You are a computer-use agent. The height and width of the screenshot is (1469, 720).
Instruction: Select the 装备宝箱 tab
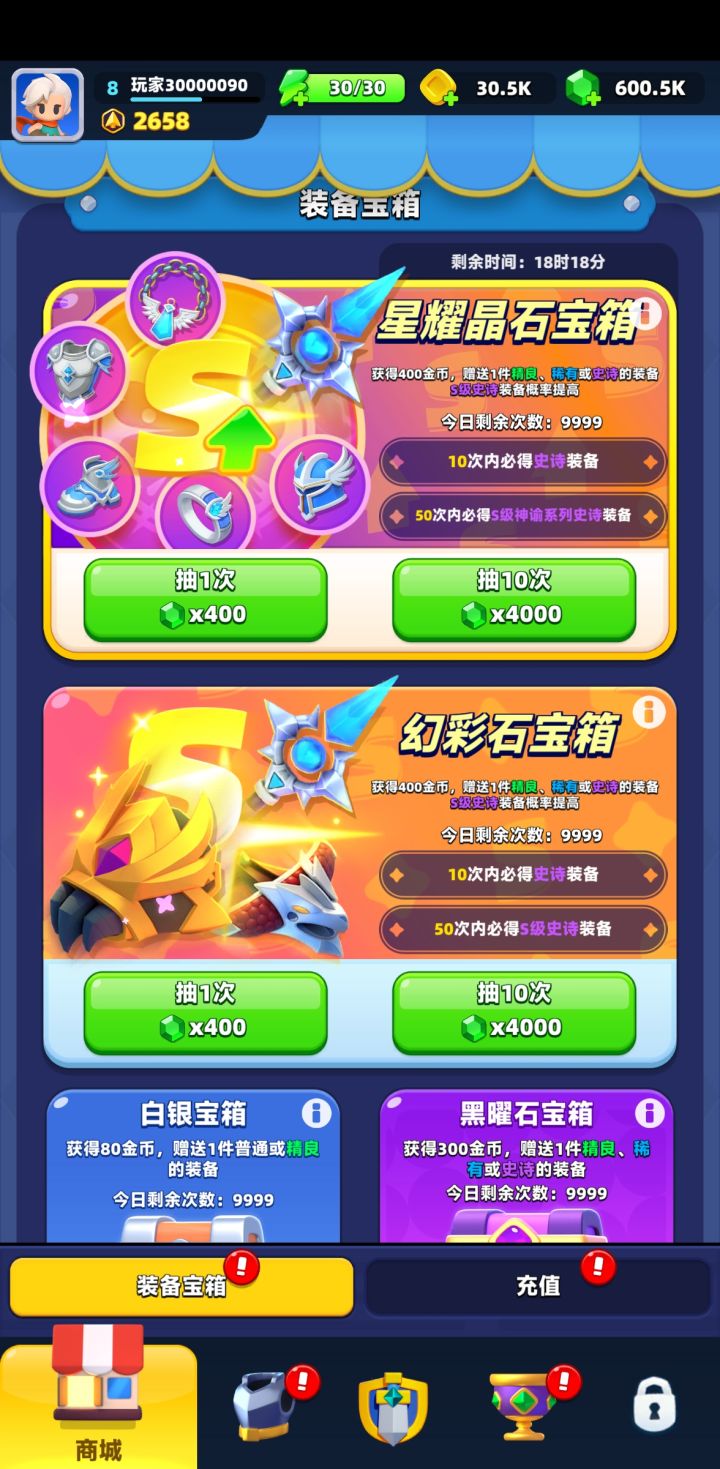click(x=180, y=1286)
